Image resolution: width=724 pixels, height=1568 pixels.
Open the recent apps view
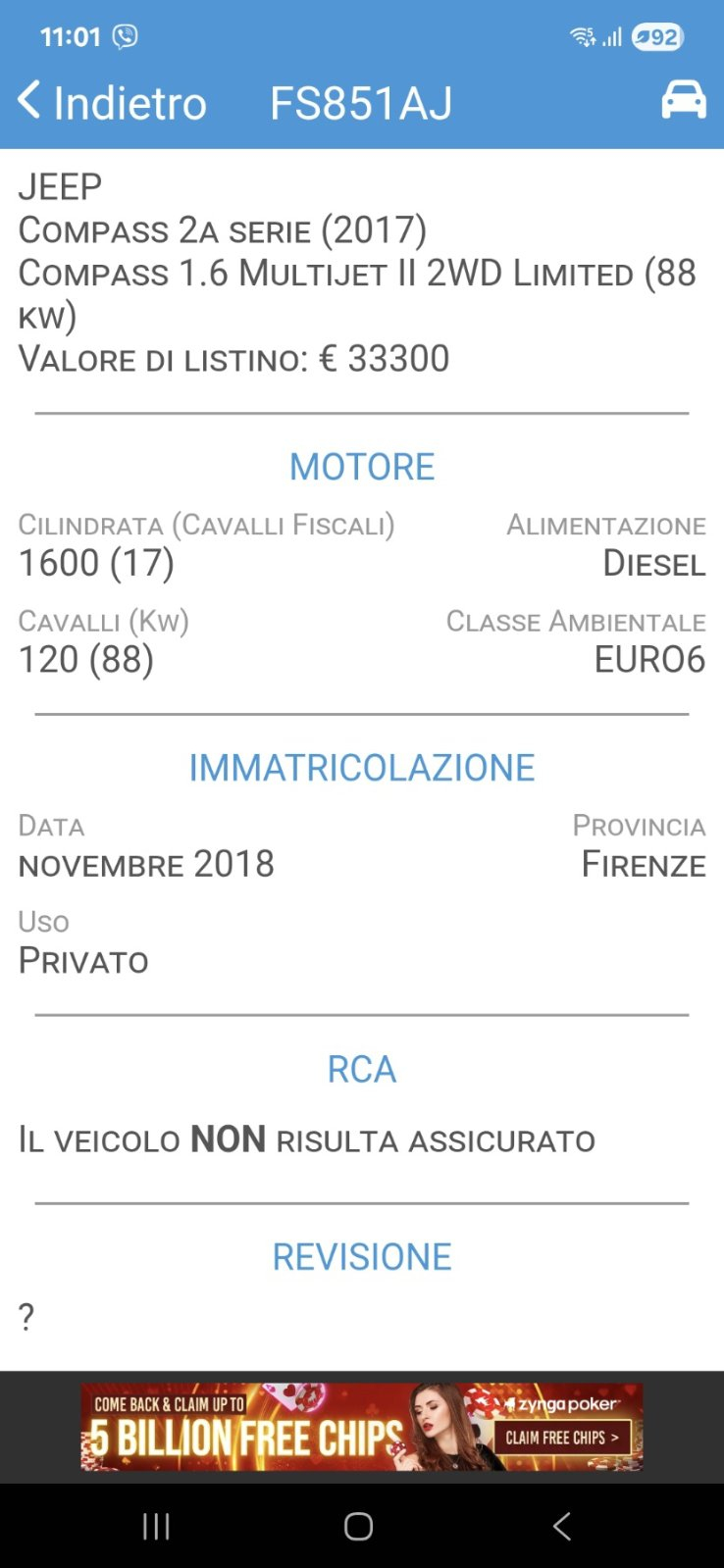point(156,1526)
